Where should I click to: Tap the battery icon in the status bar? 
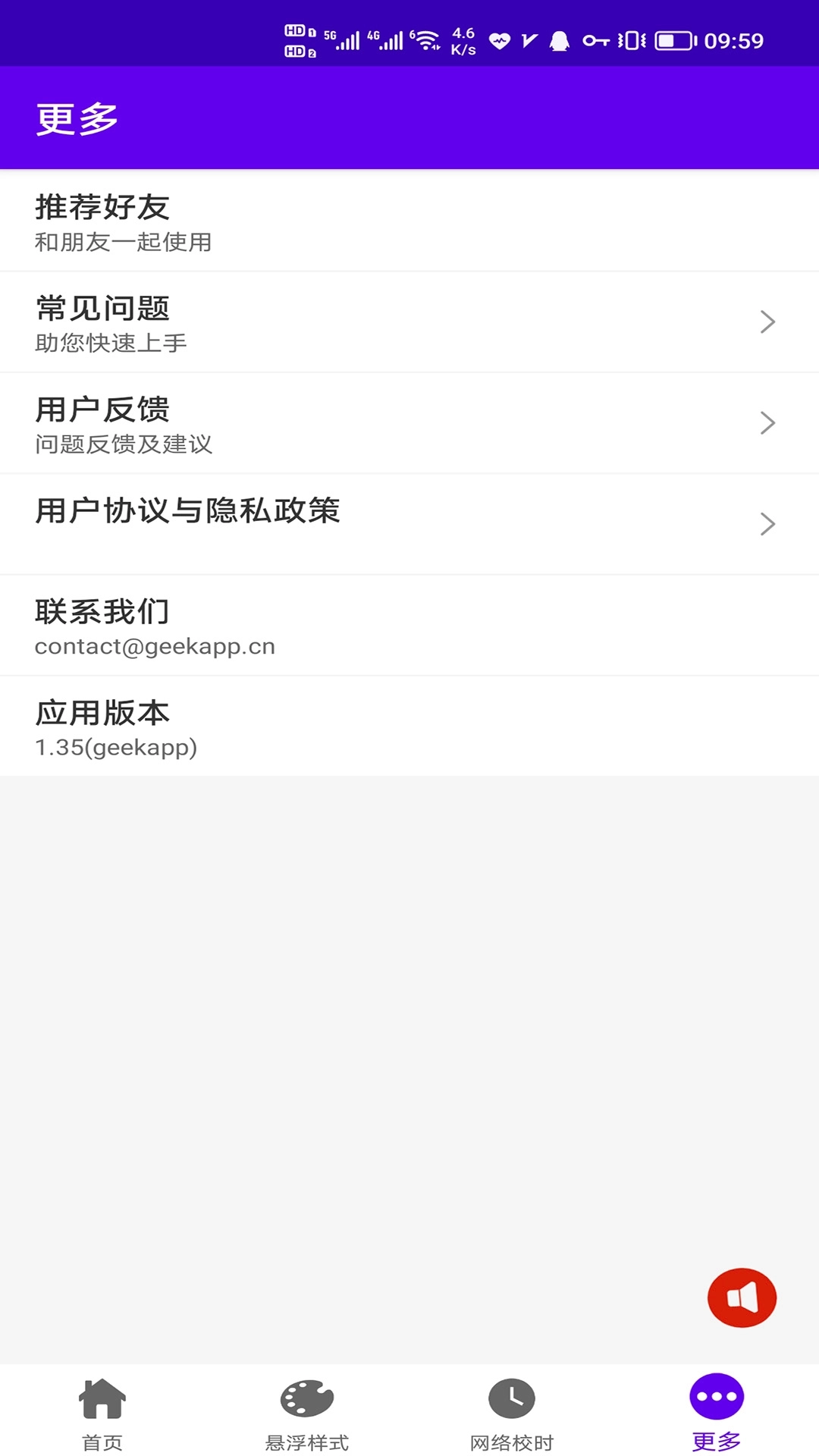pos(673,39)
